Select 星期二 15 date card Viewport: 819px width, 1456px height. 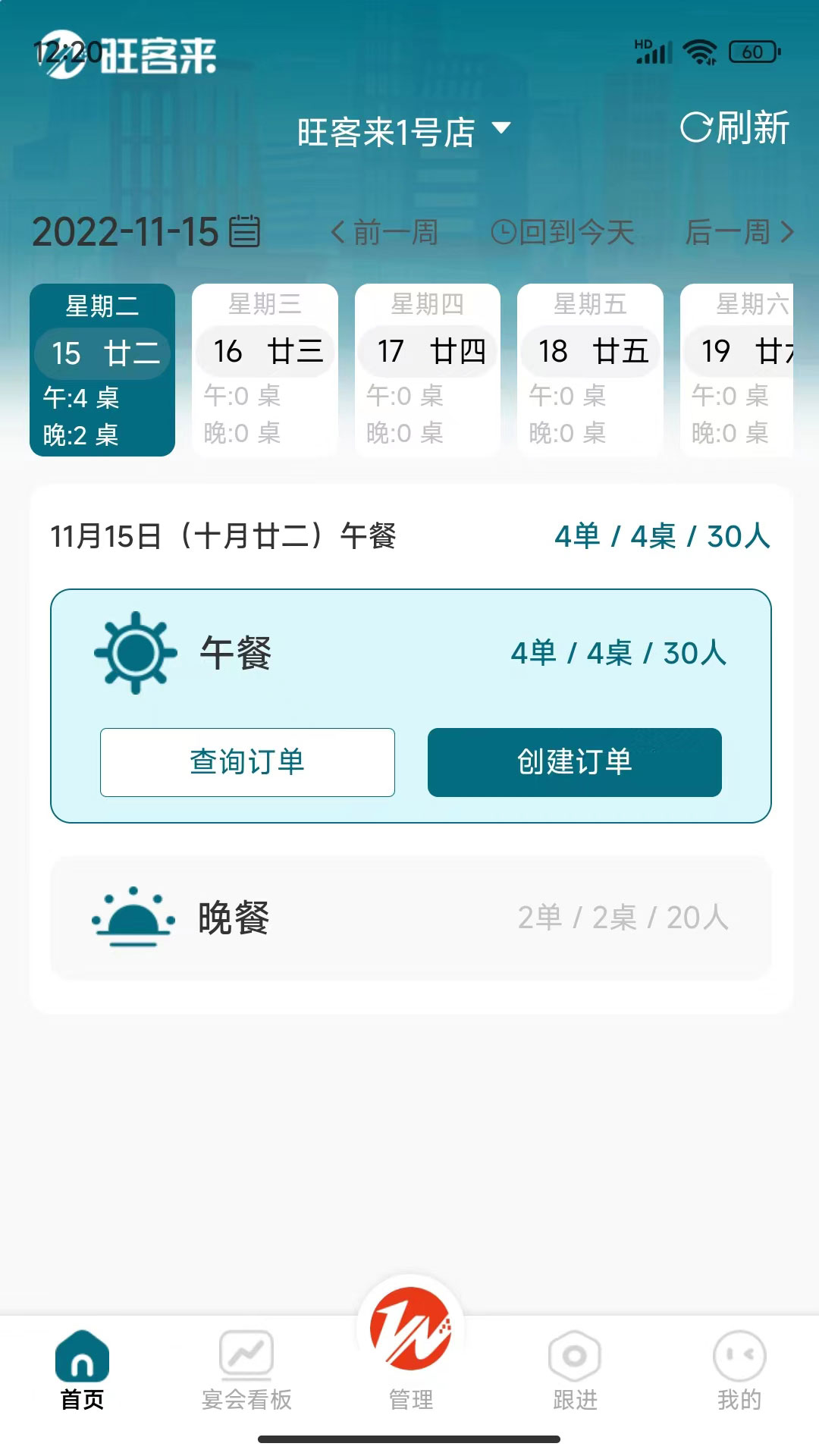point(102,370)
